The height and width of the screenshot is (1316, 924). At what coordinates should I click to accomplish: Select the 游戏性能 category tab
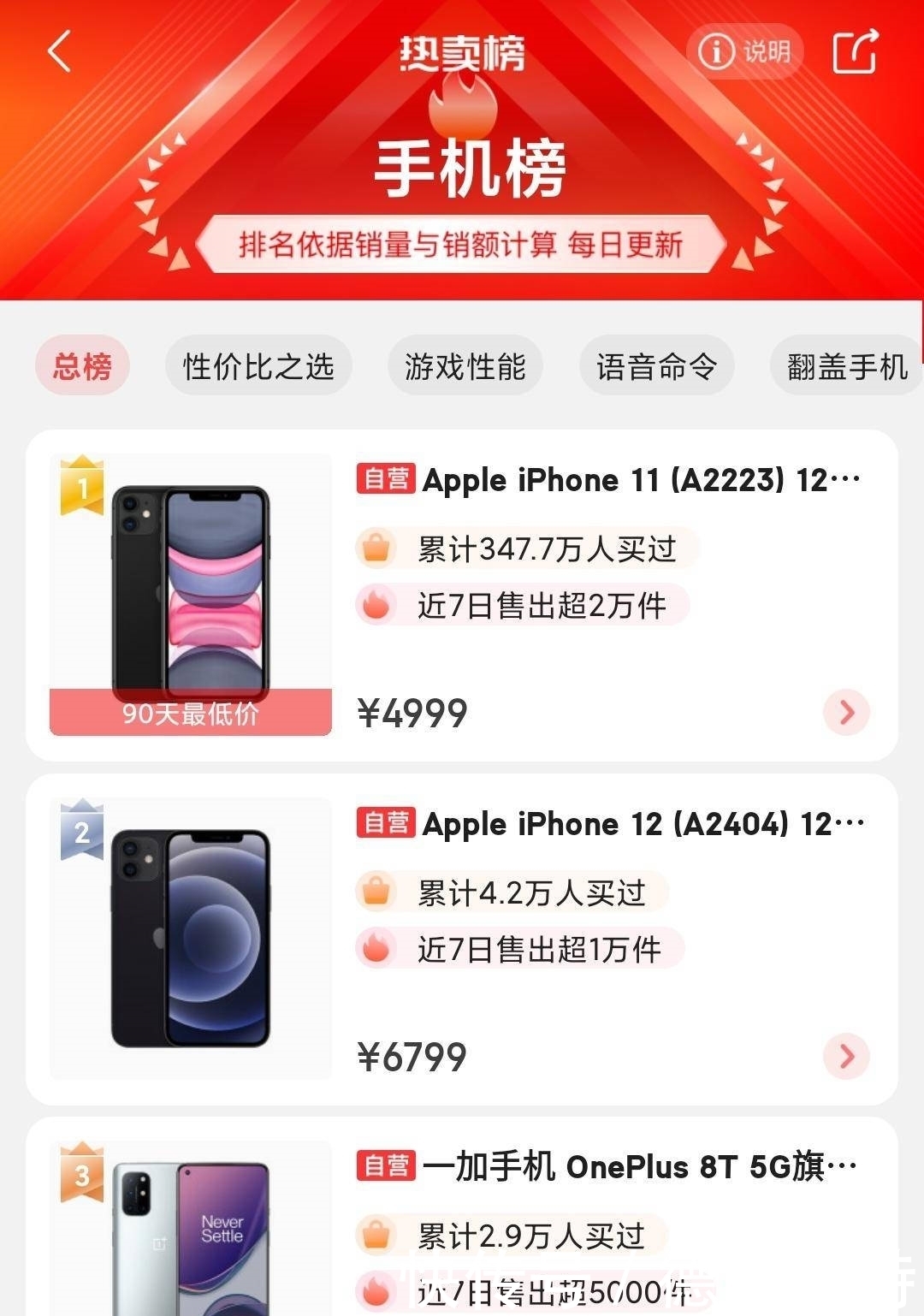(465, 365)
